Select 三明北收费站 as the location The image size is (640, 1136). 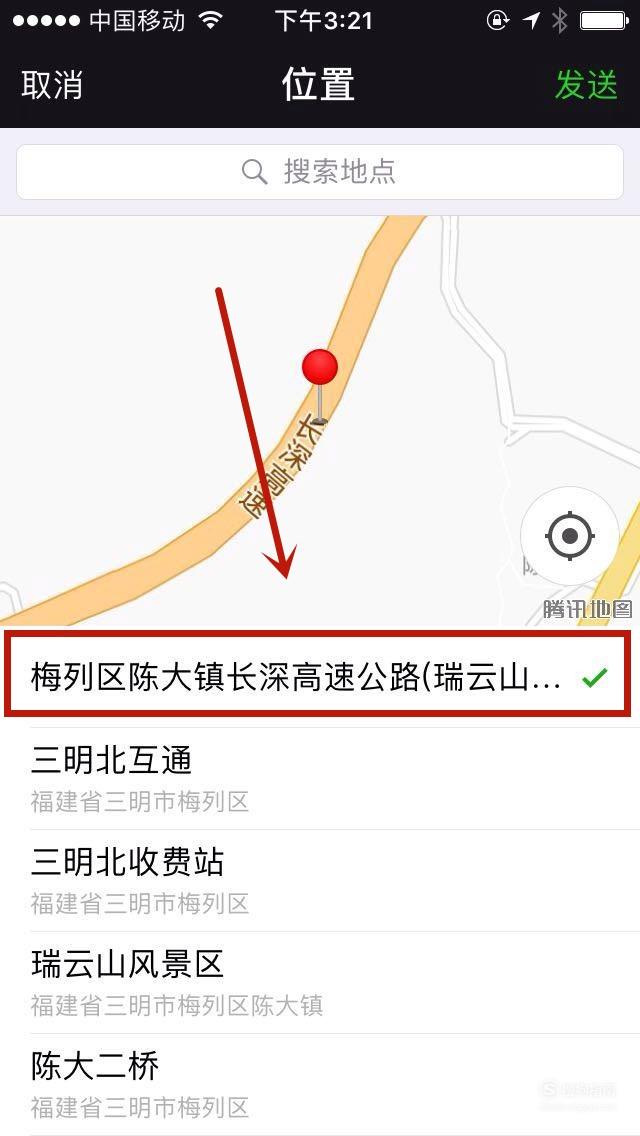click(x=320, y=880)
